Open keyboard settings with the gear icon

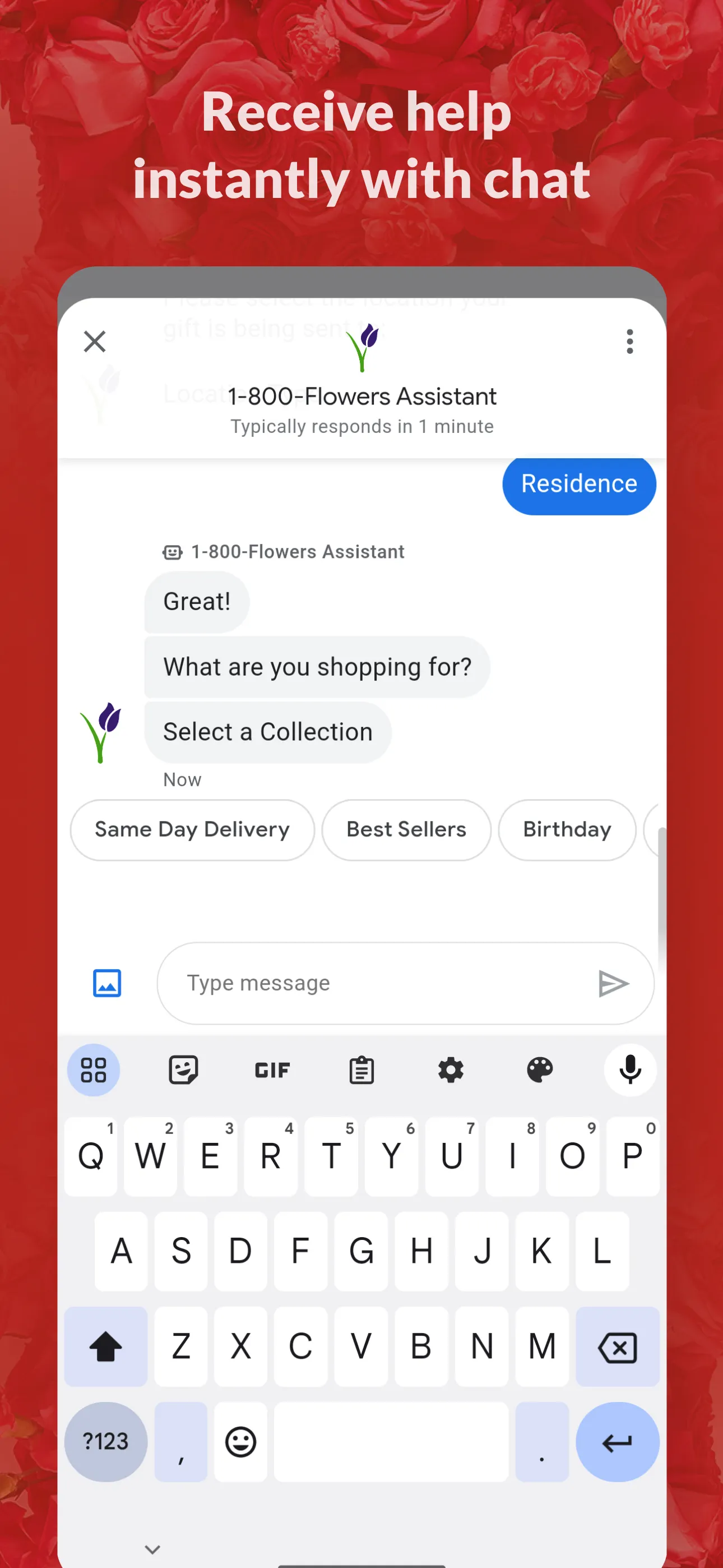click(451, 1070)
